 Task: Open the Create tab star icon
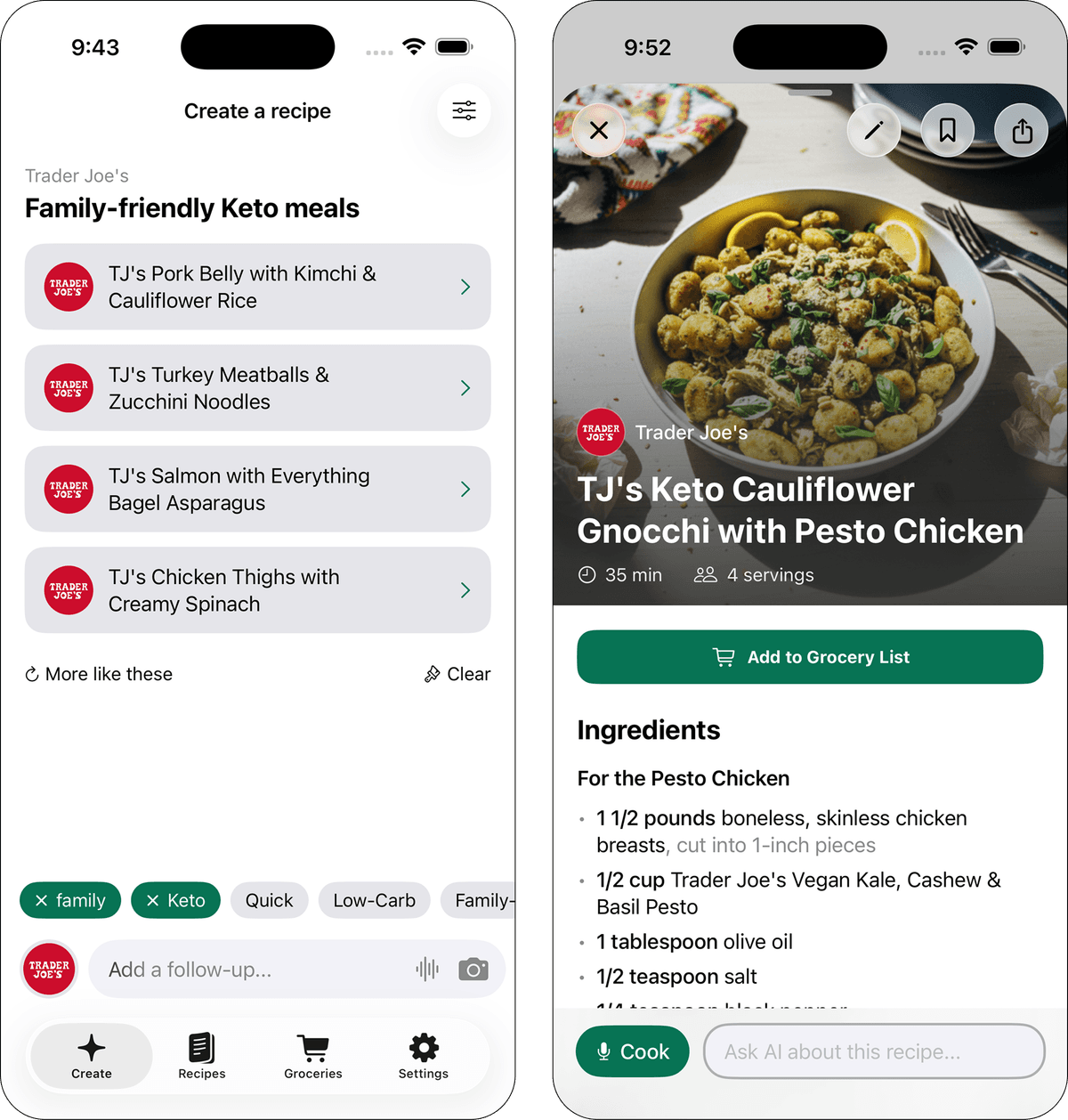[90, 1056]
